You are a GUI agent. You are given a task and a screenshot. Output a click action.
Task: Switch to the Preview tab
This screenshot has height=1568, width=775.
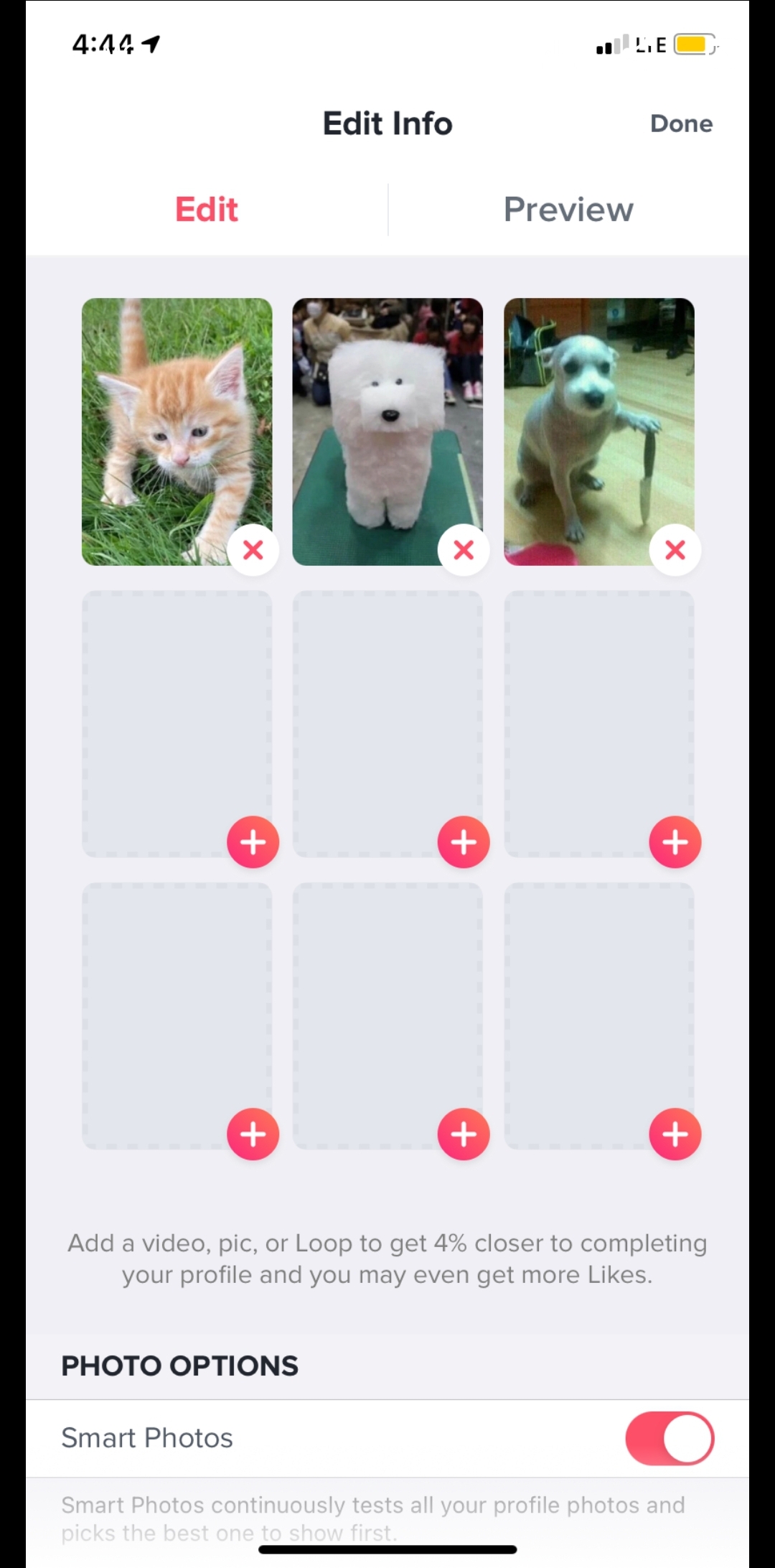click(x=568, y=210)
